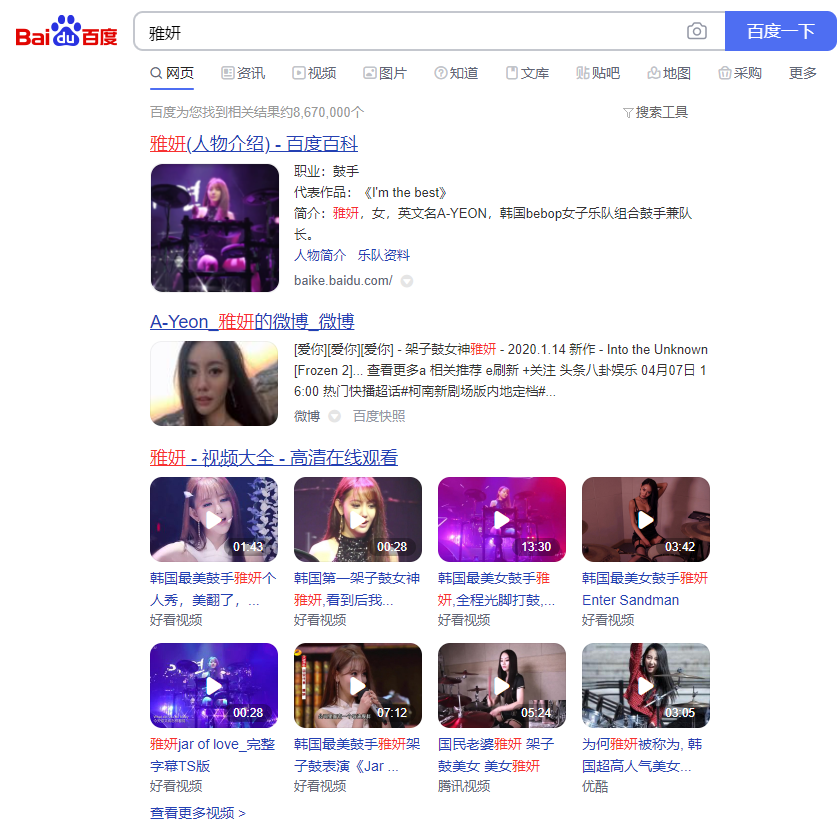Open the 知道 tab
837x826 pixels.
point(456,73)
